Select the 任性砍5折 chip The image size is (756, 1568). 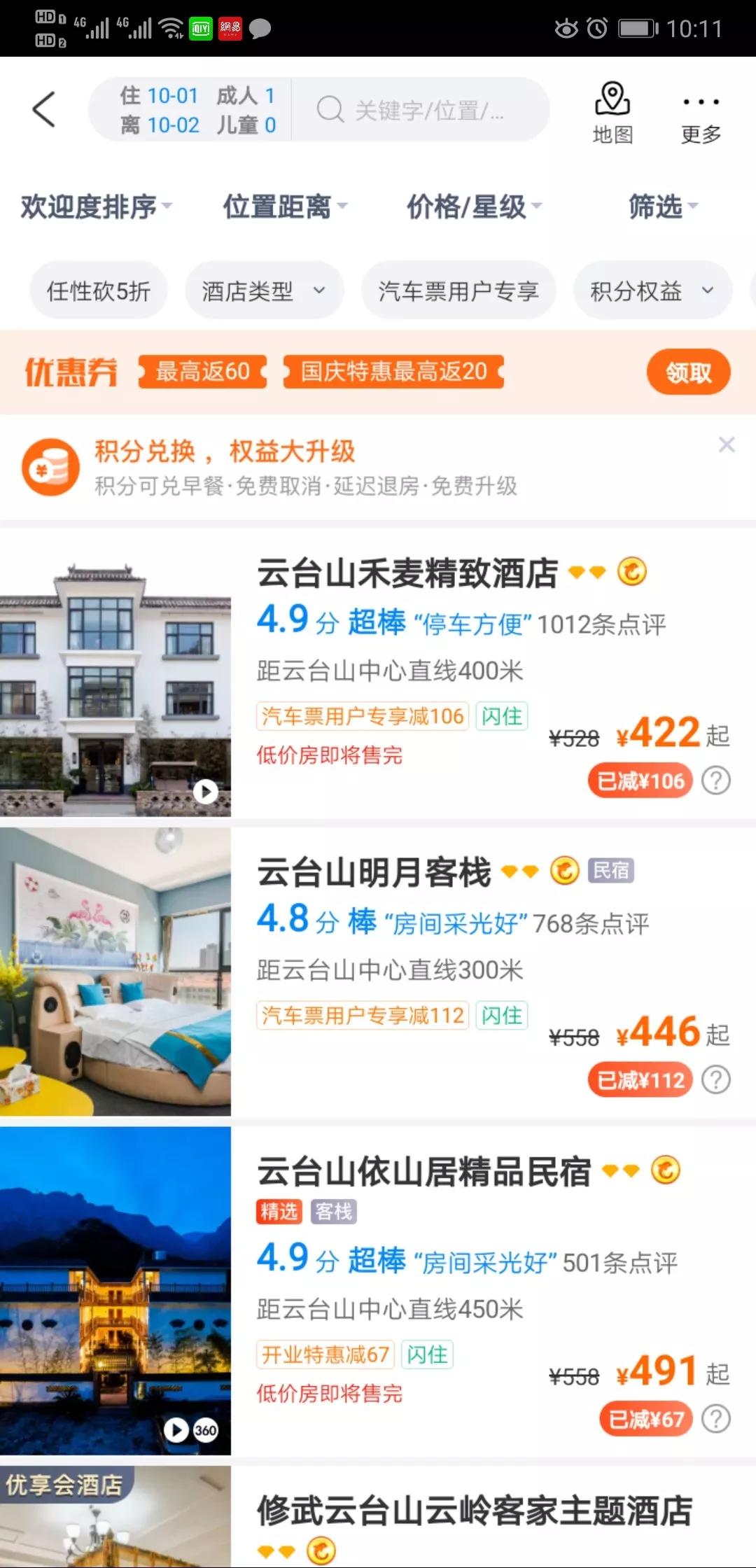(x=99, y=290)
